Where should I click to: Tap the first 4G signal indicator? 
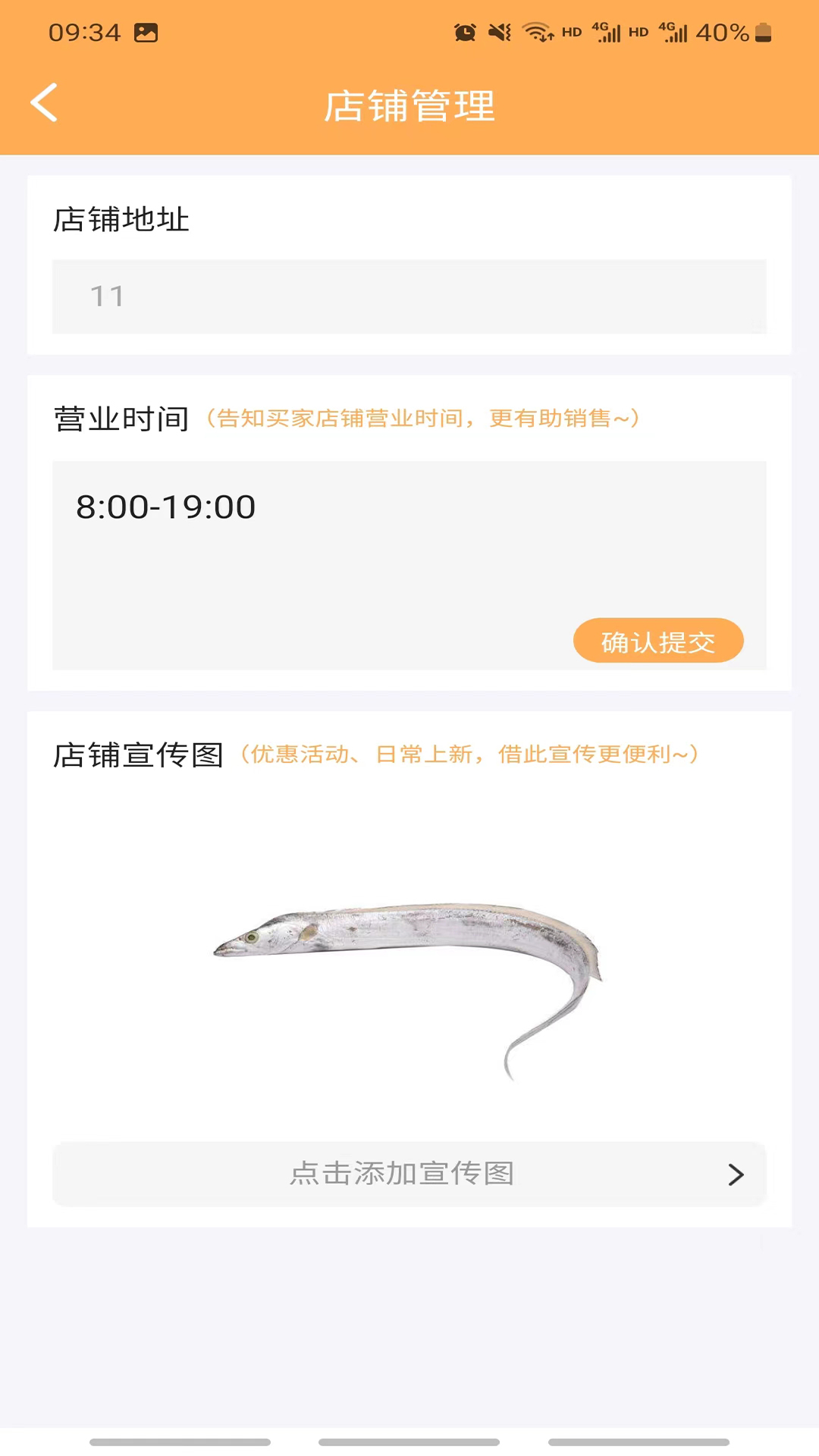[x=607, y=30]
